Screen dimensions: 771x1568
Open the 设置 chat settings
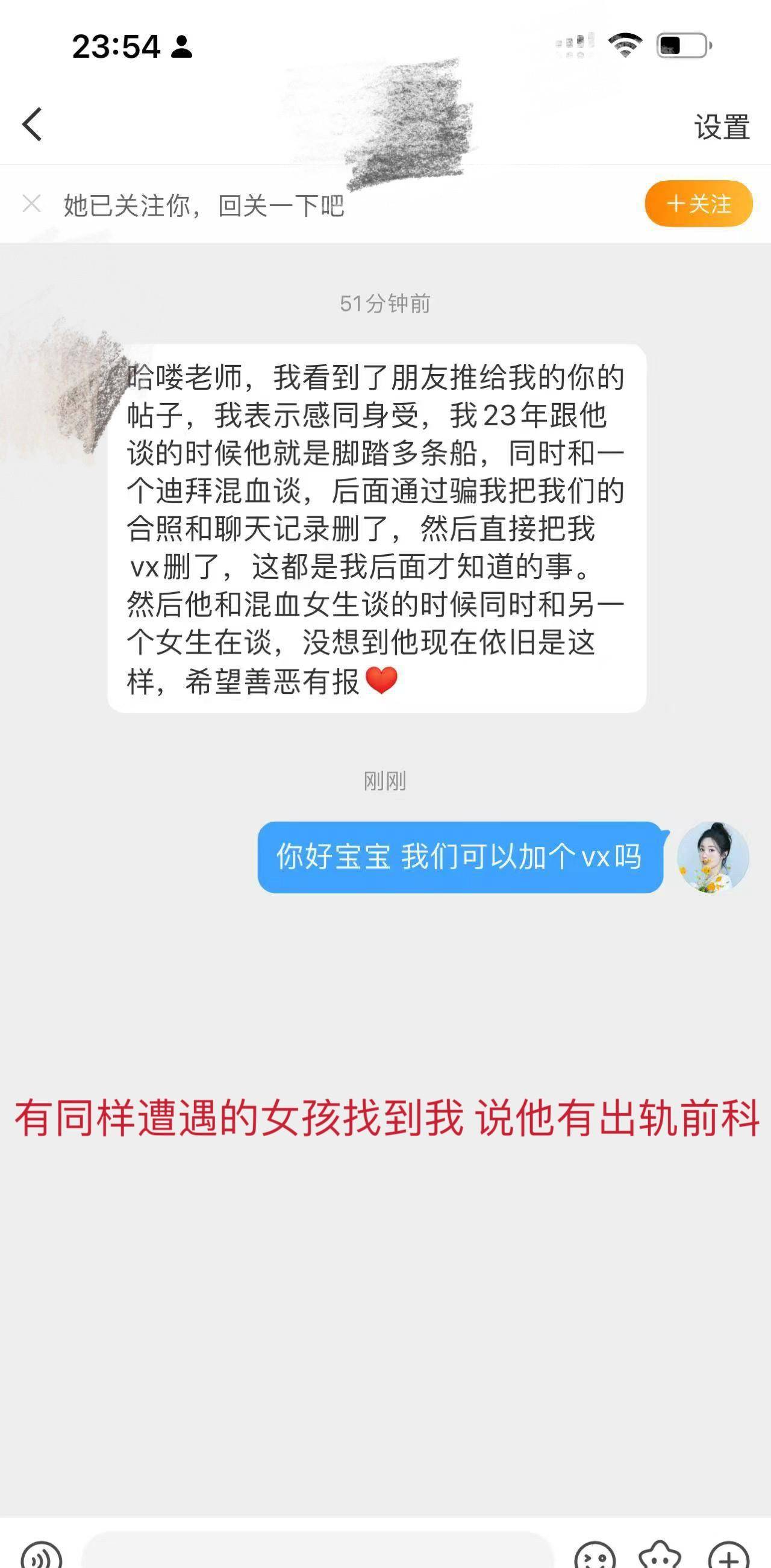(x=722, y=127)
